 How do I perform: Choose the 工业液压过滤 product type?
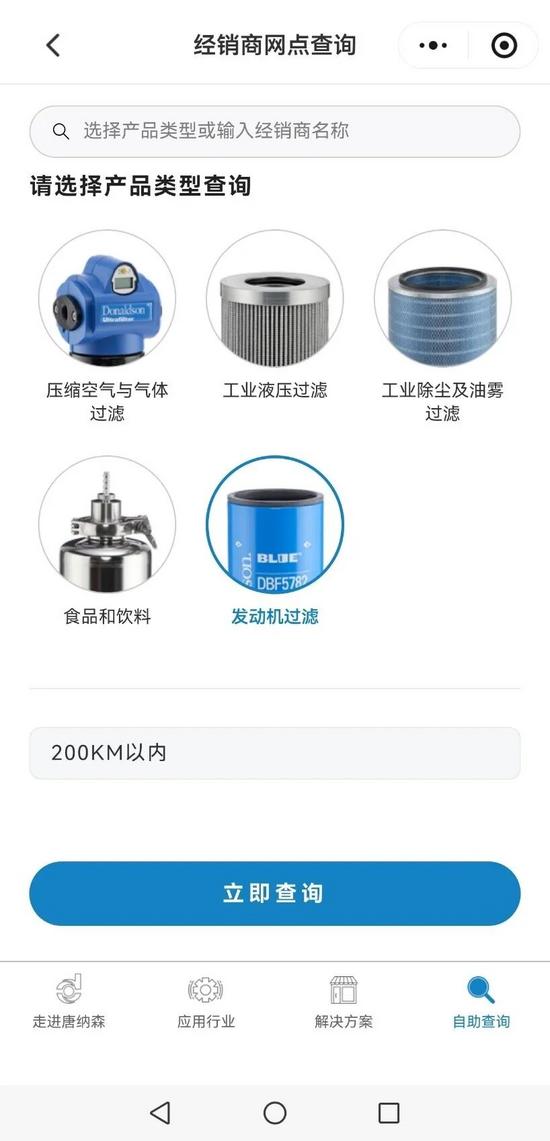[x=275, y=315]
